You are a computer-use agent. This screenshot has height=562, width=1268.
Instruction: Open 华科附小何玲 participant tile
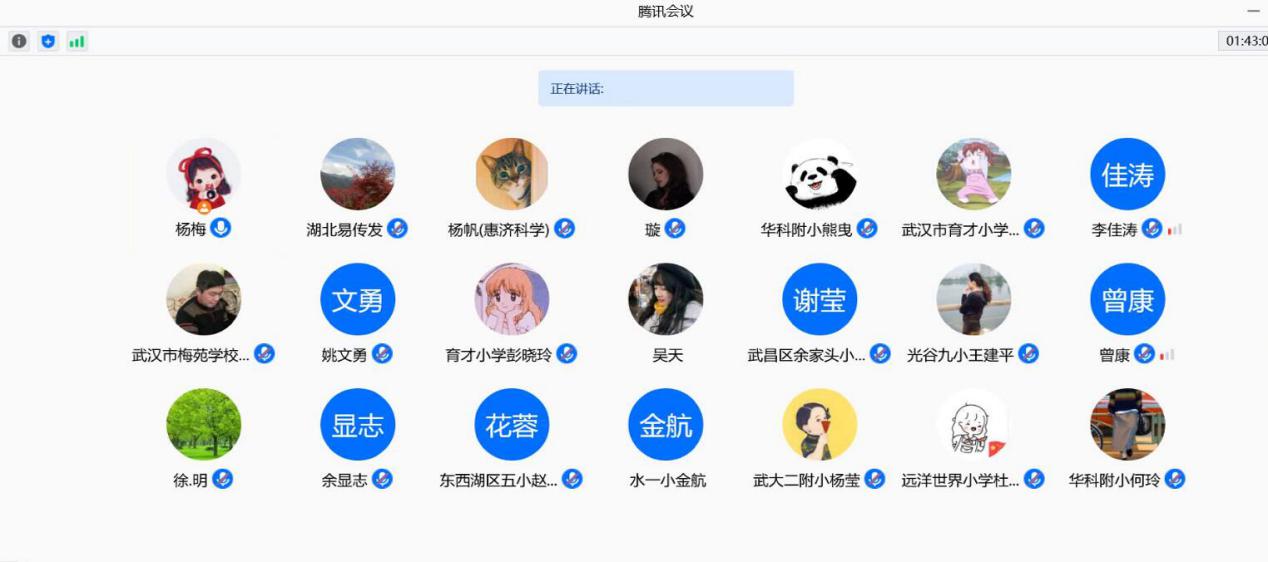(x=1127, y=425)
